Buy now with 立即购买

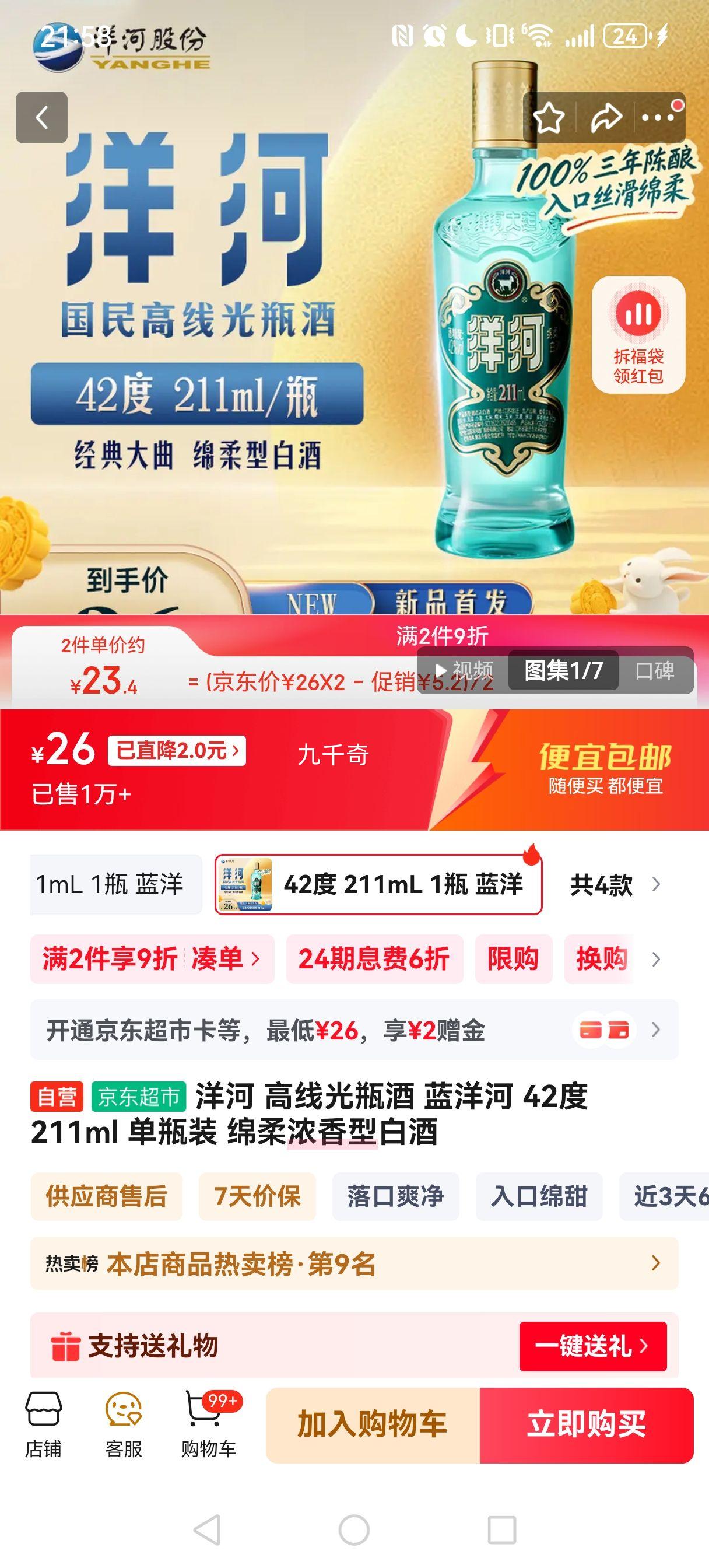pos(586,1424)
